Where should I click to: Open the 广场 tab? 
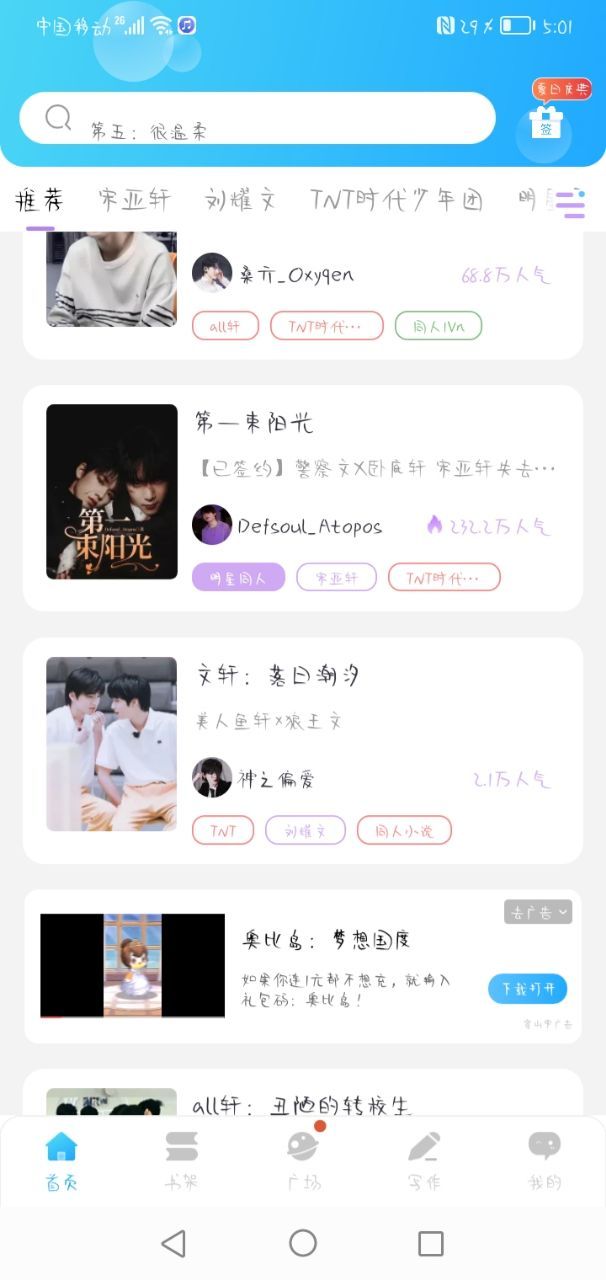(303, 1160)
